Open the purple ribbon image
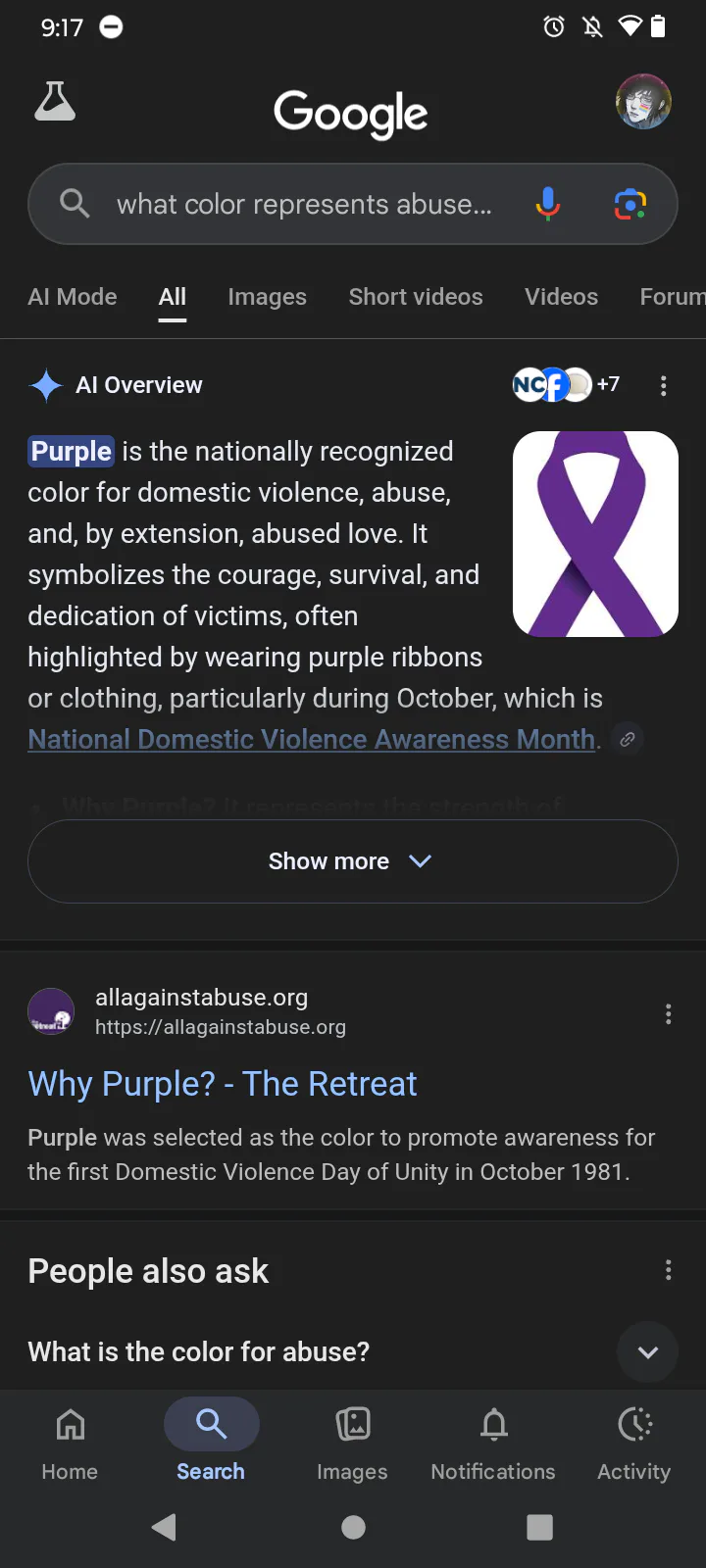 595,534
